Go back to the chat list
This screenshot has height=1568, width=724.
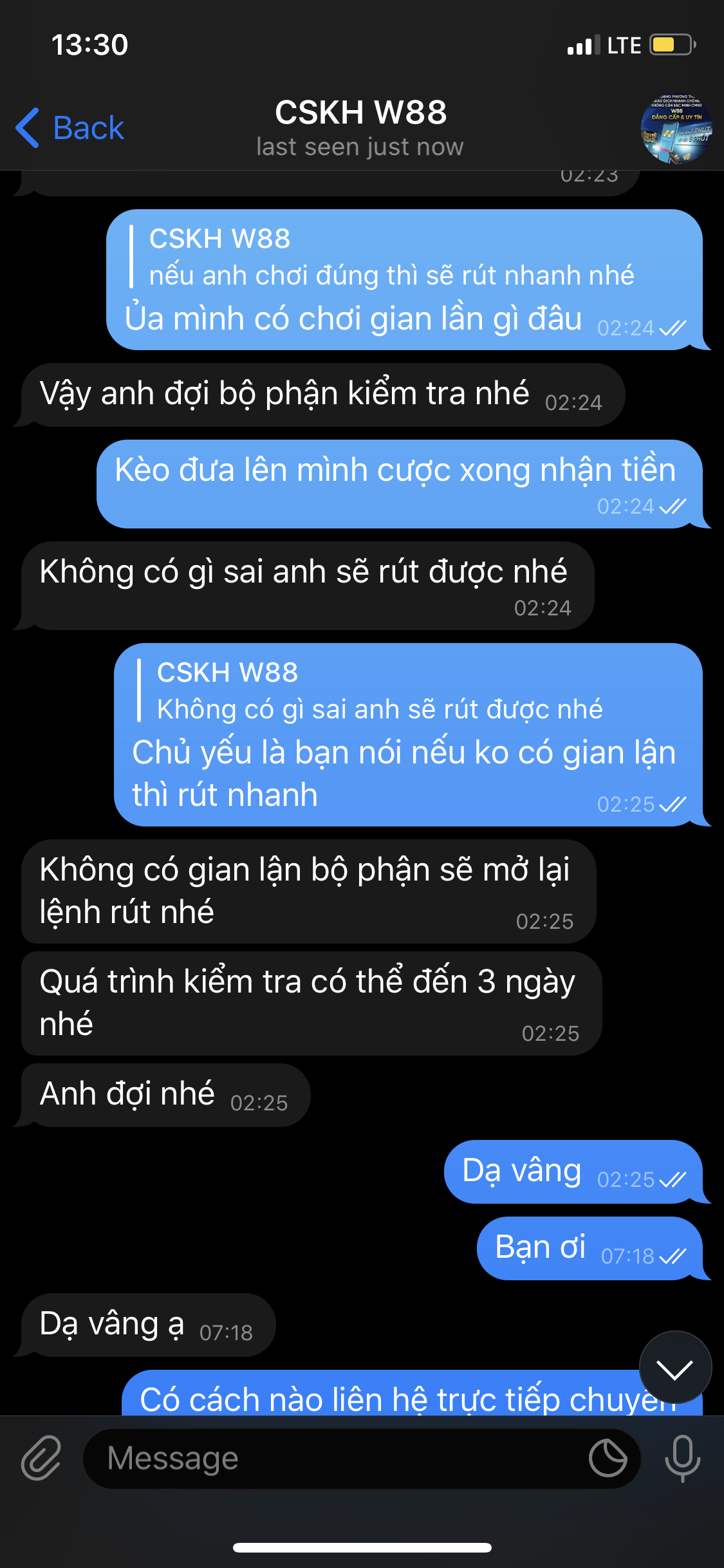coord(70,127)
